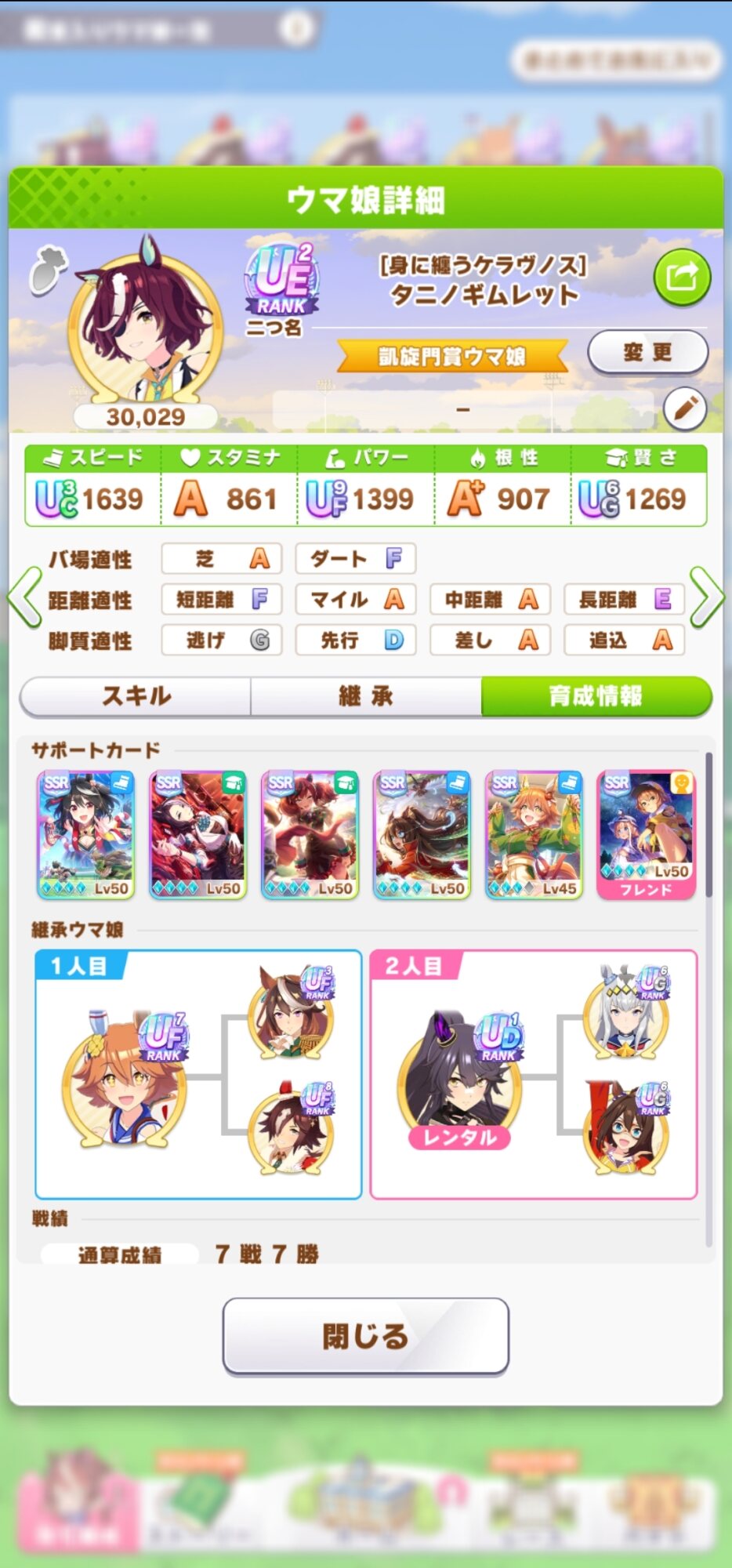Open the first SSR support card
The height and width of the screenshot is (1568, 732).
point(86,835)
